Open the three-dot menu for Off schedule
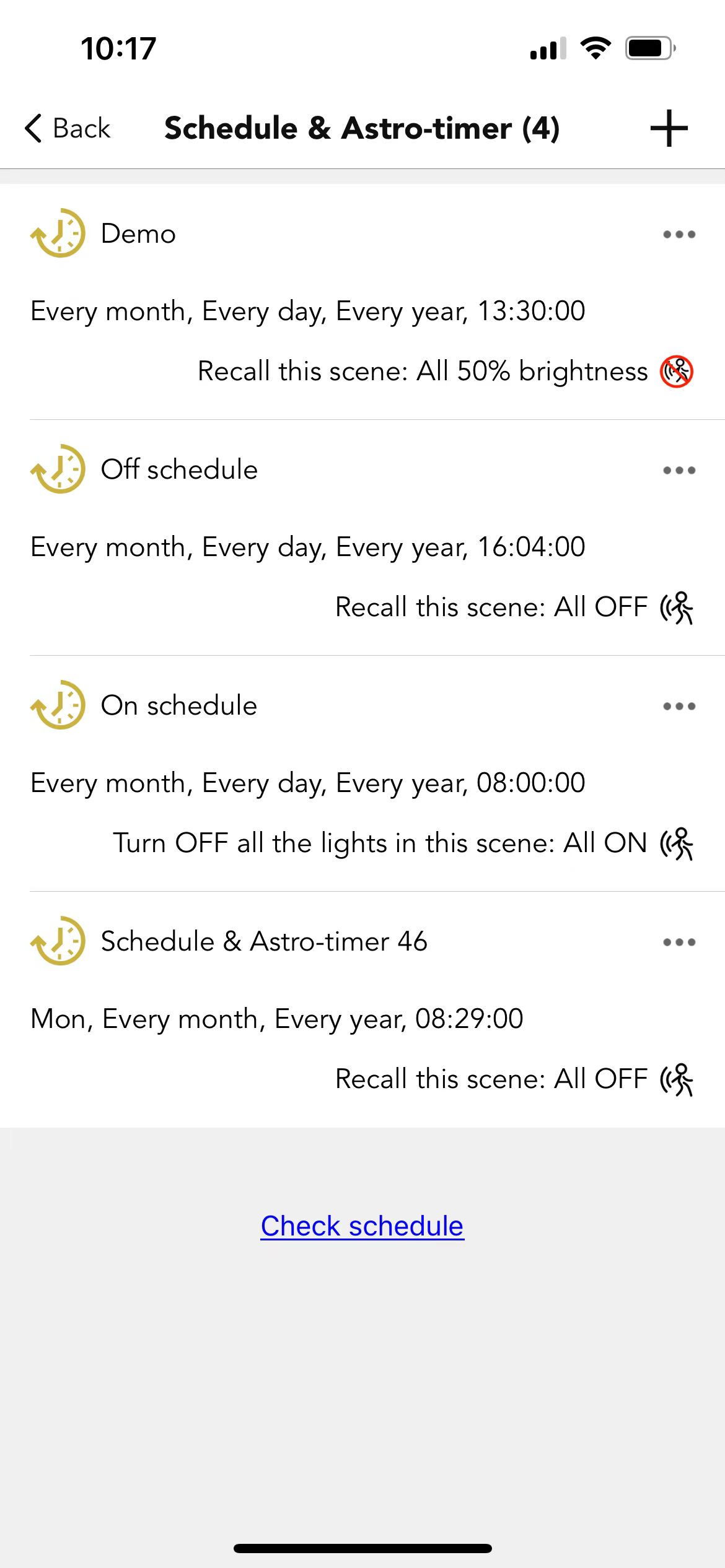 point(679,470)
